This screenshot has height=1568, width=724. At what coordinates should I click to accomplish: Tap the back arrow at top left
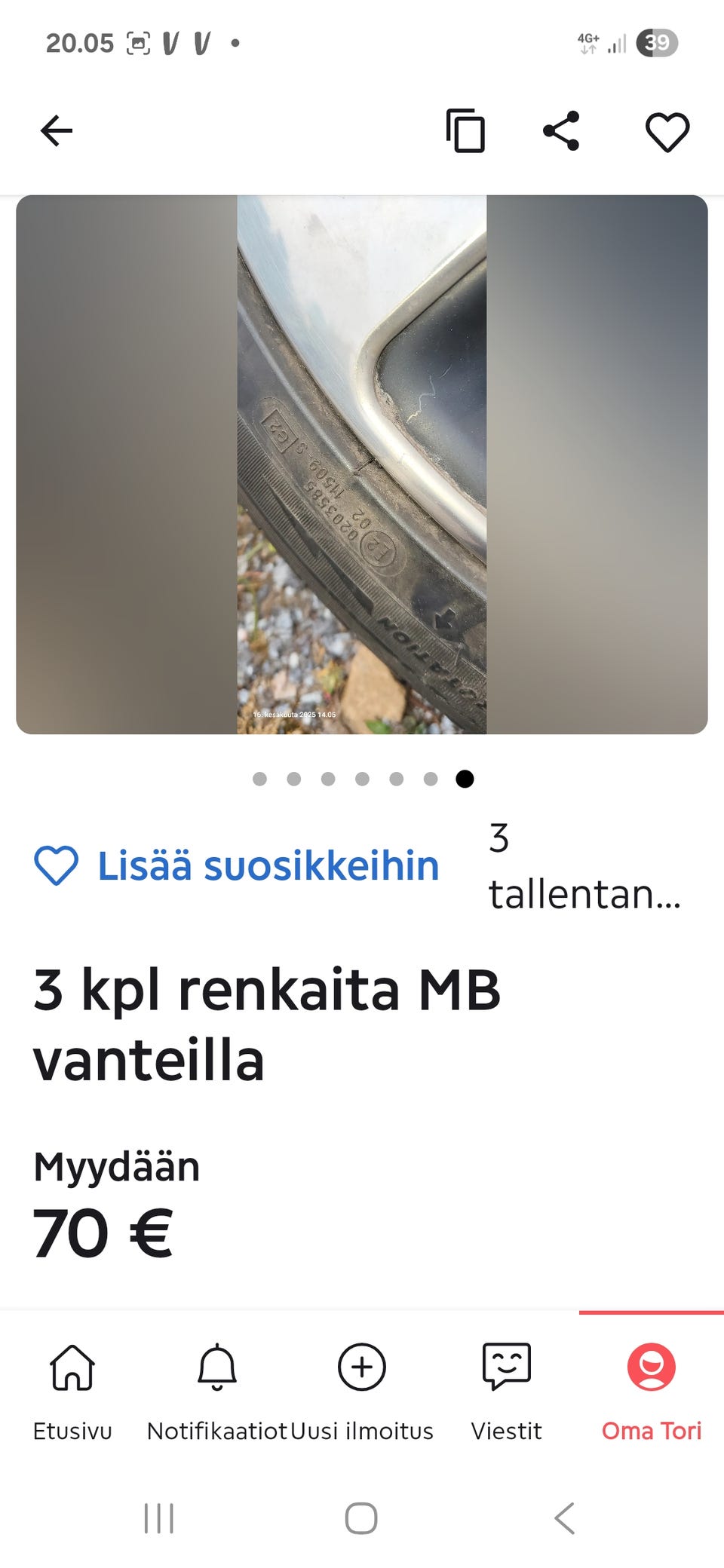pyautogui.click(x=56, y=131)
